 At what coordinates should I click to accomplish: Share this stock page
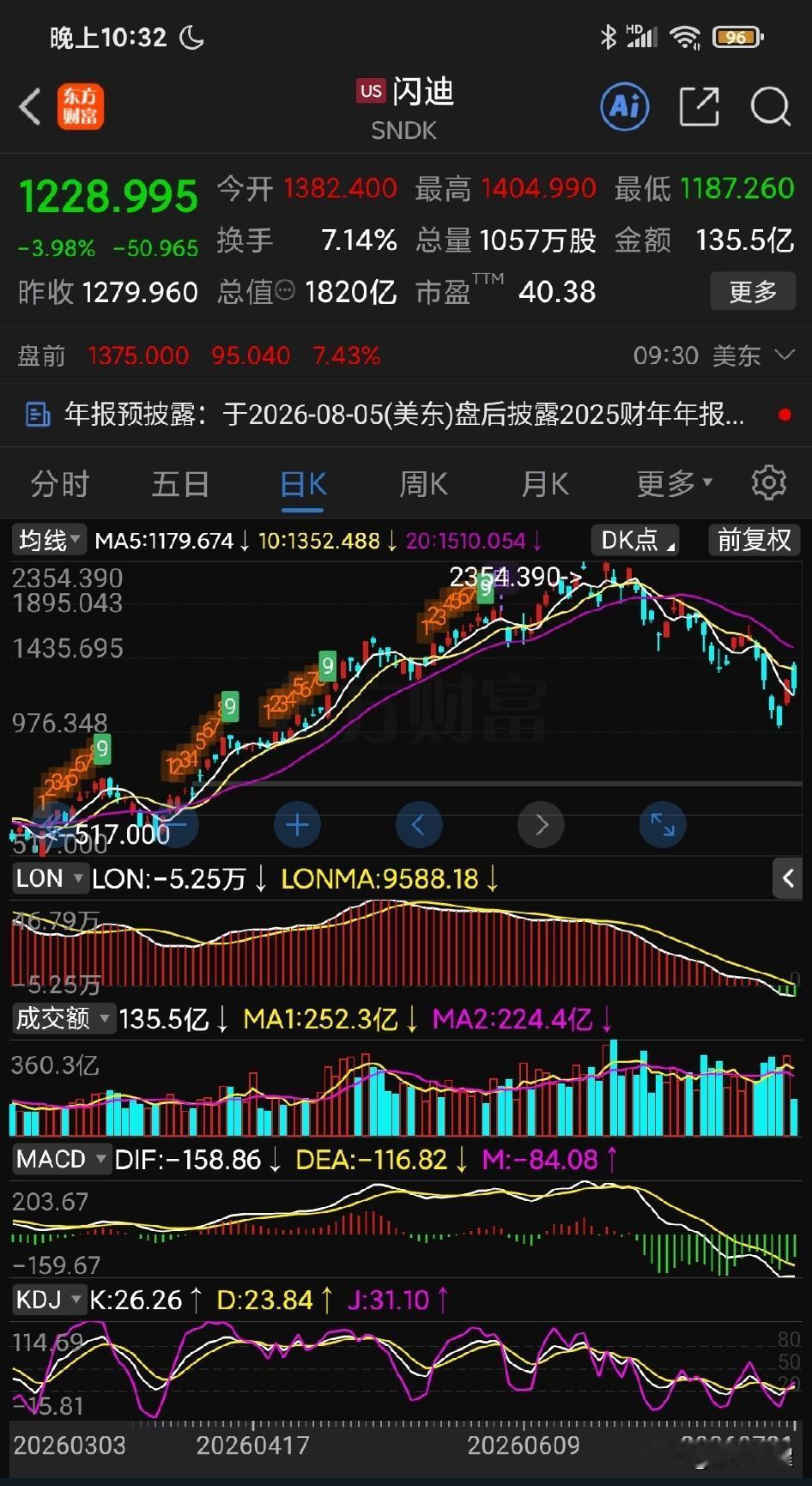698,106
